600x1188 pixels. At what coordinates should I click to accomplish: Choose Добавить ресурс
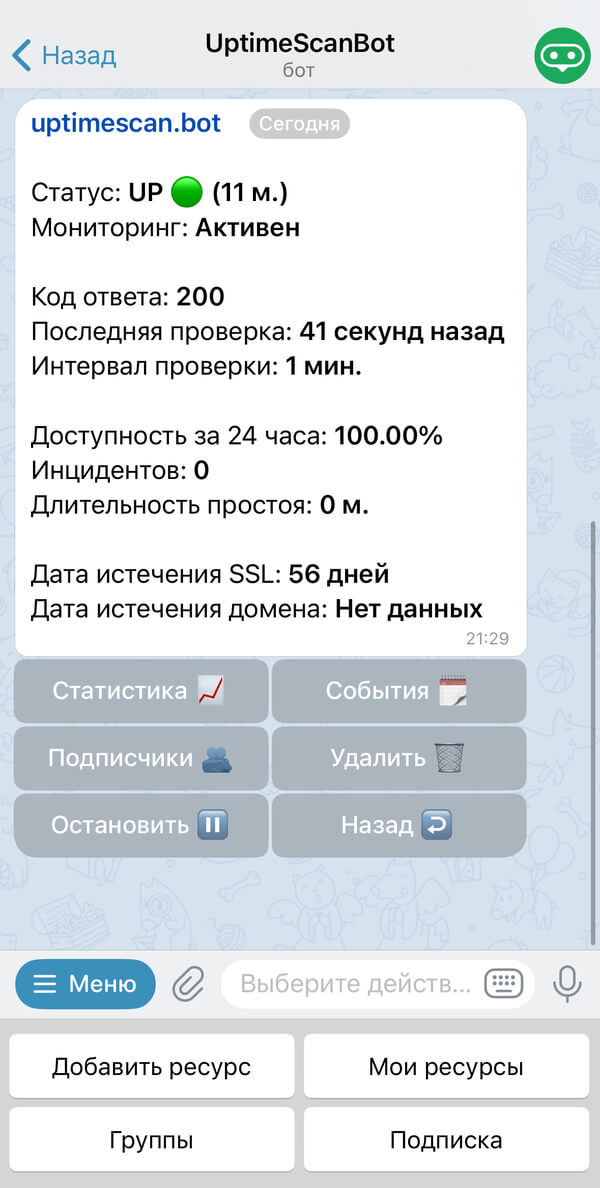point(152,1066)
